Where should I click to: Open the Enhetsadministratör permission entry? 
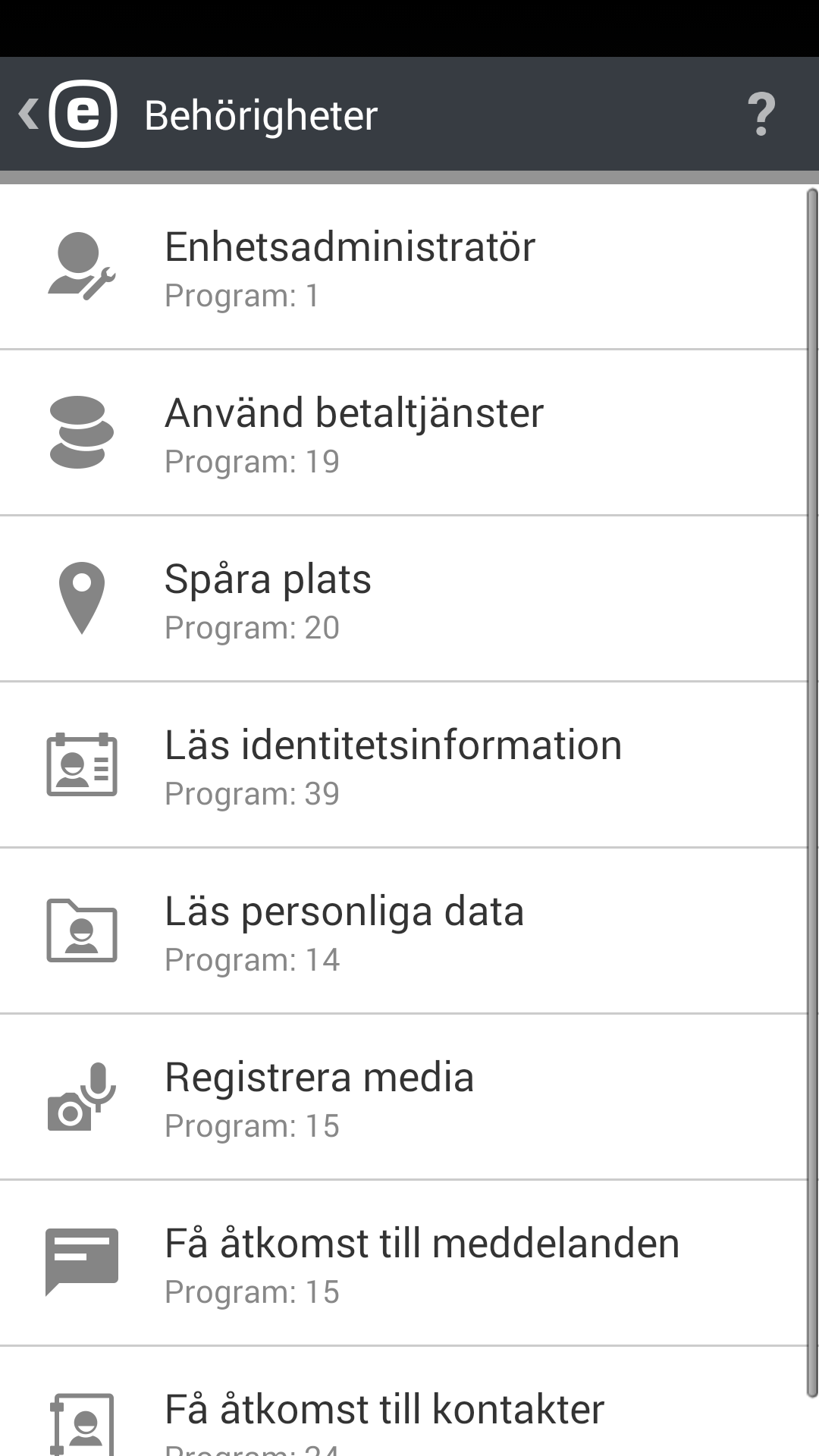[x=409, y=265]
